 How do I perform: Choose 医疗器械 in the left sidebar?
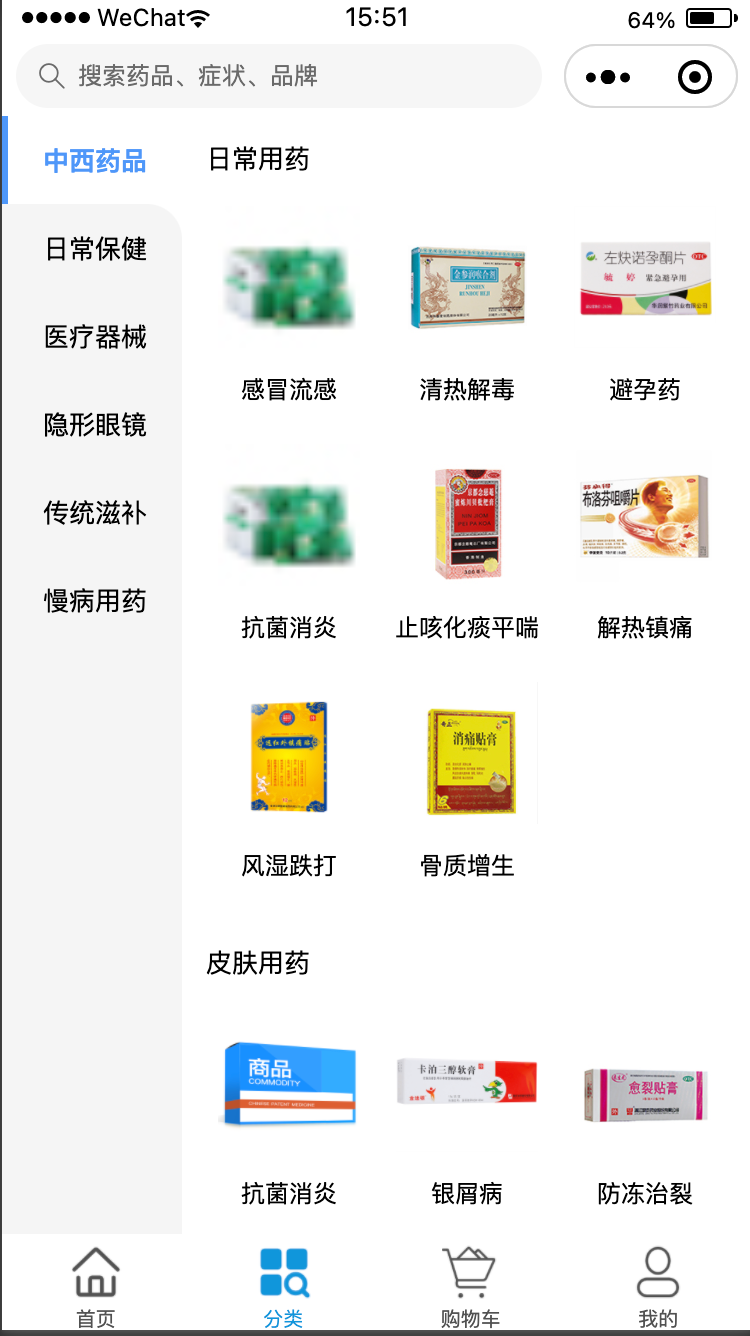(x=94, y=337)
